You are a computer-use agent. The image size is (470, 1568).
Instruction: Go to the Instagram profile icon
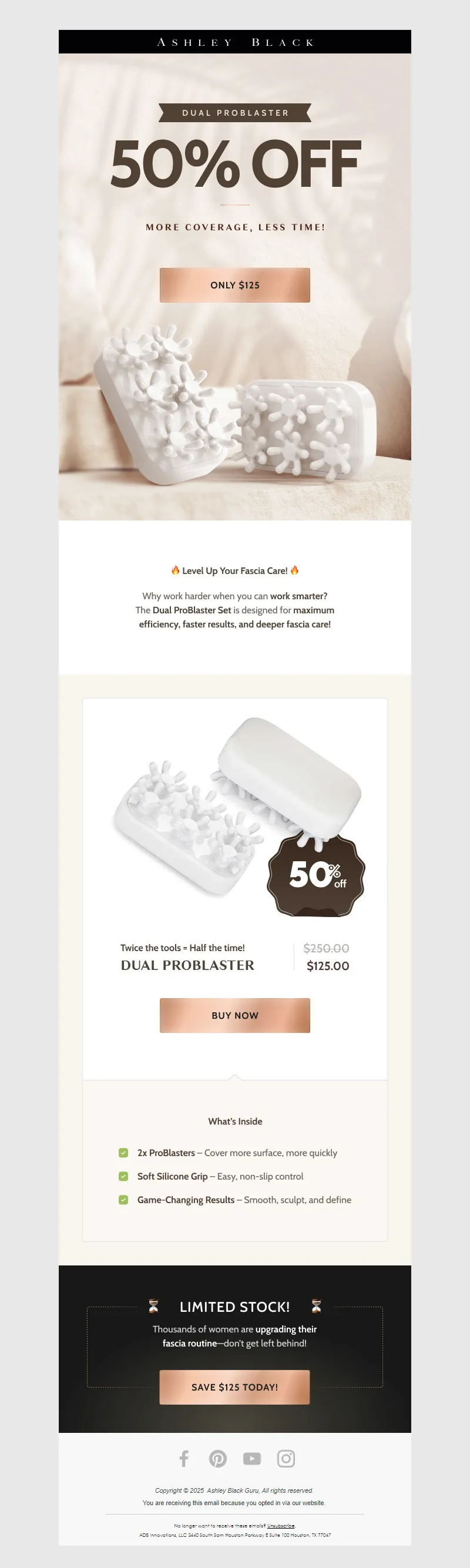[x=286, y=1458]
